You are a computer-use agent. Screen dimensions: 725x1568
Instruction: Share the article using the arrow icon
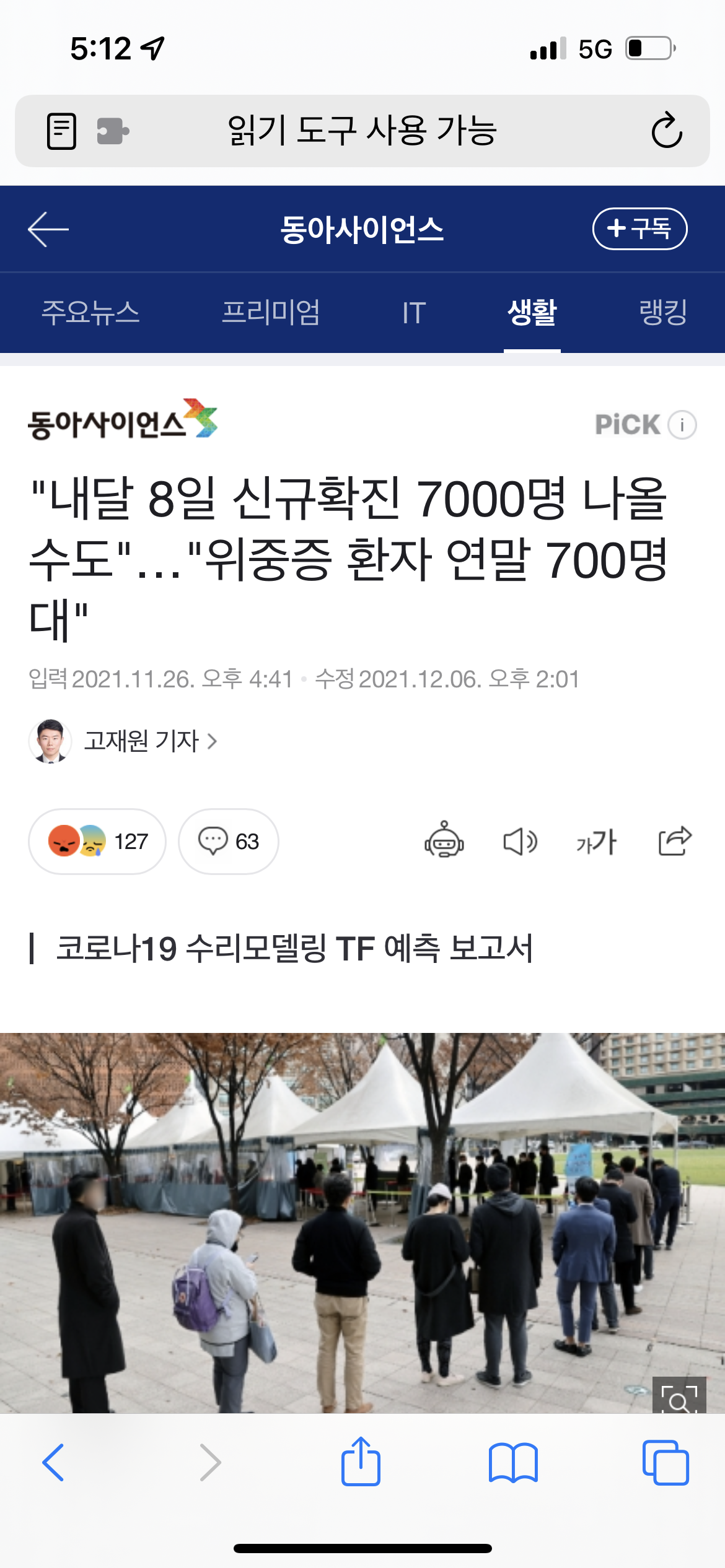[x=674, y=840]
